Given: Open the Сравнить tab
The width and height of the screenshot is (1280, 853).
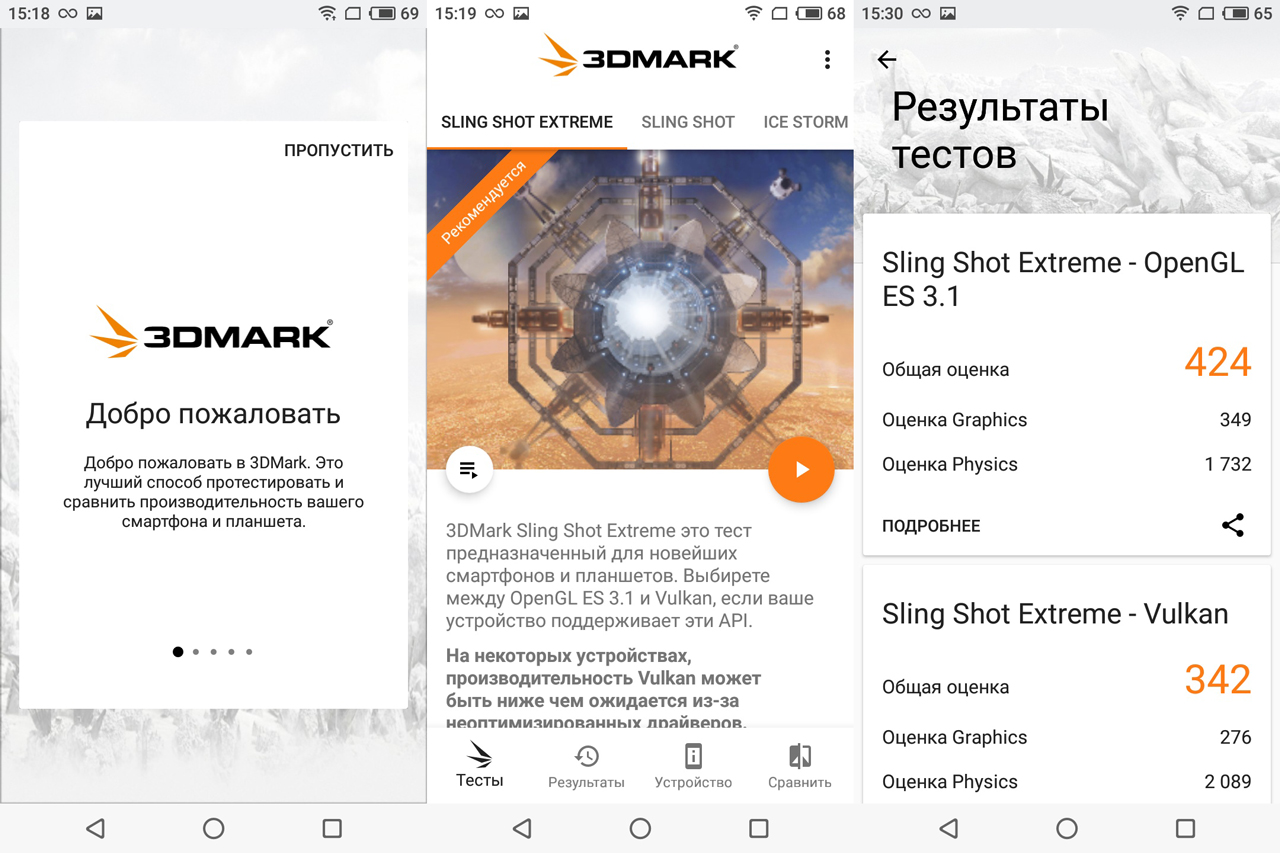Looking at the screenshot, I should coord(800,765).
